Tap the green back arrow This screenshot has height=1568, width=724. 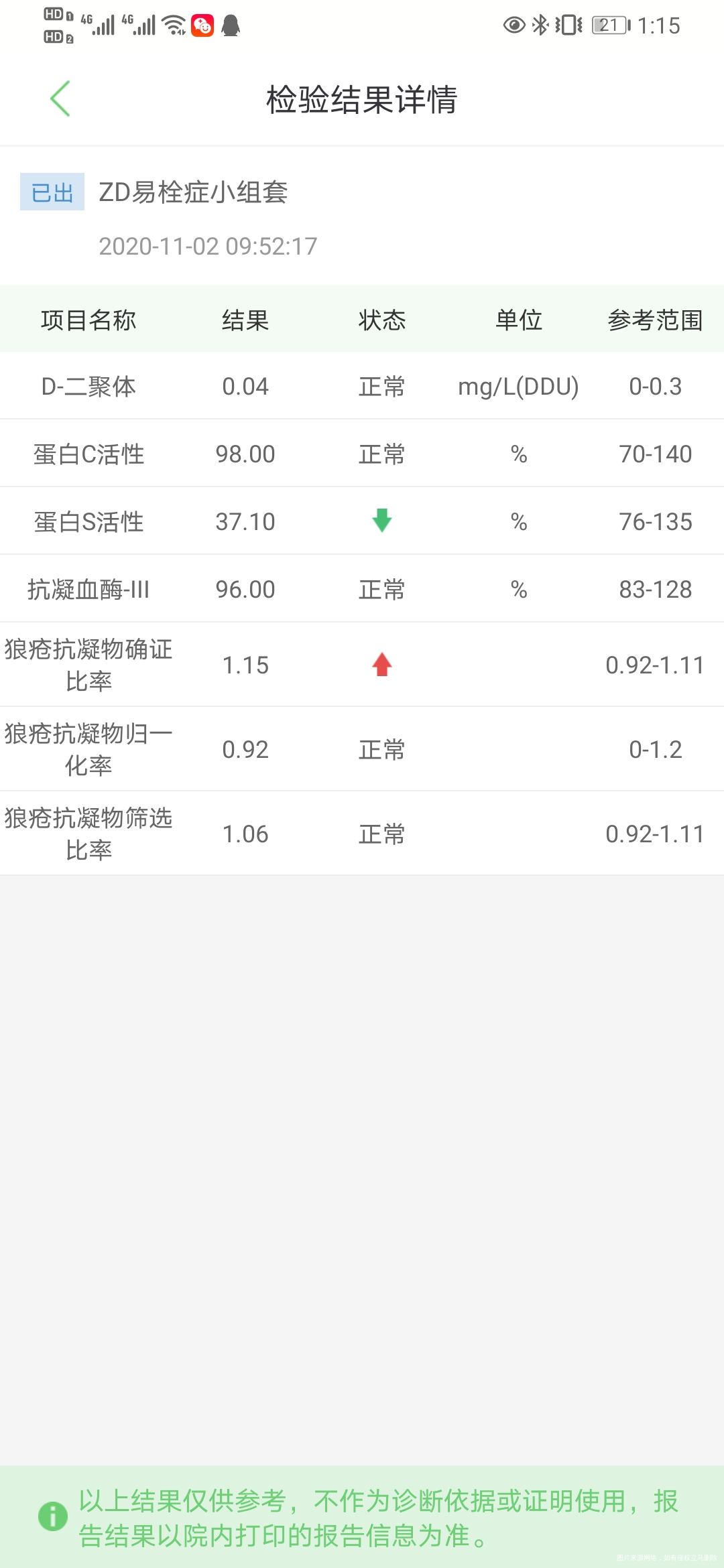point(61,99)
